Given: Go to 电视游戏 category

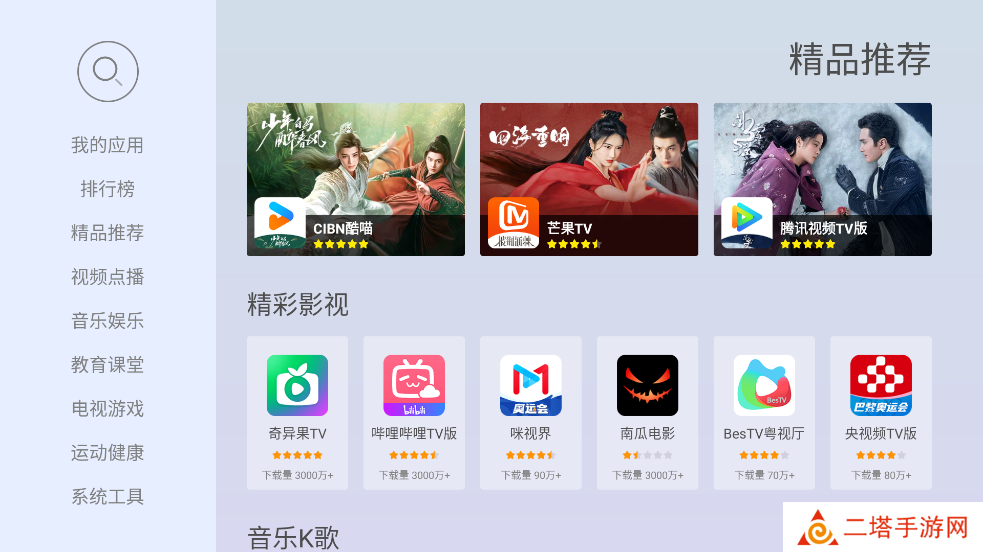Looking at the screenshot, I should pos(107,409).
